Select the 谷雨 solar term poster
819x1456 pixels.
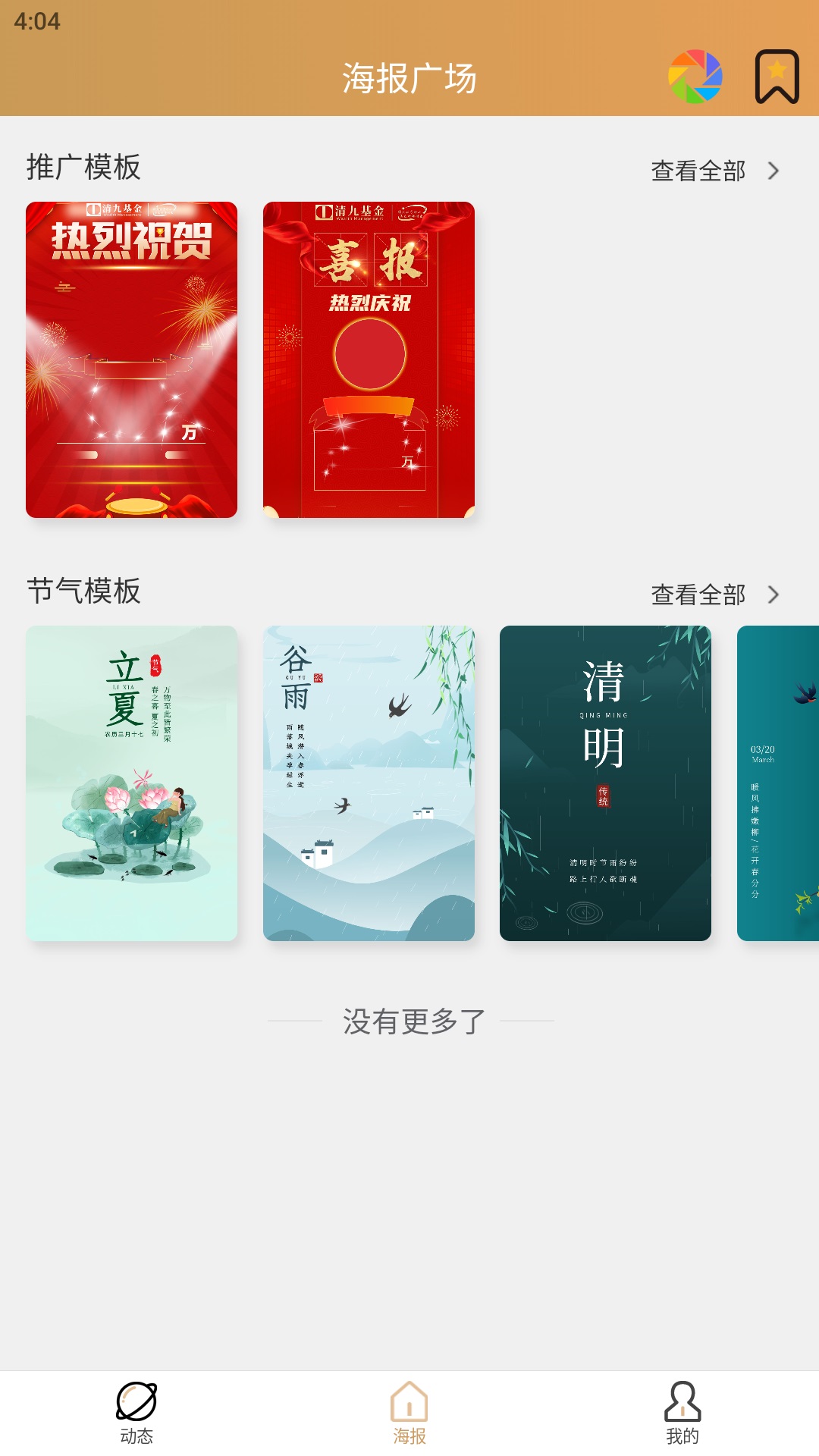tap(369, 783)
